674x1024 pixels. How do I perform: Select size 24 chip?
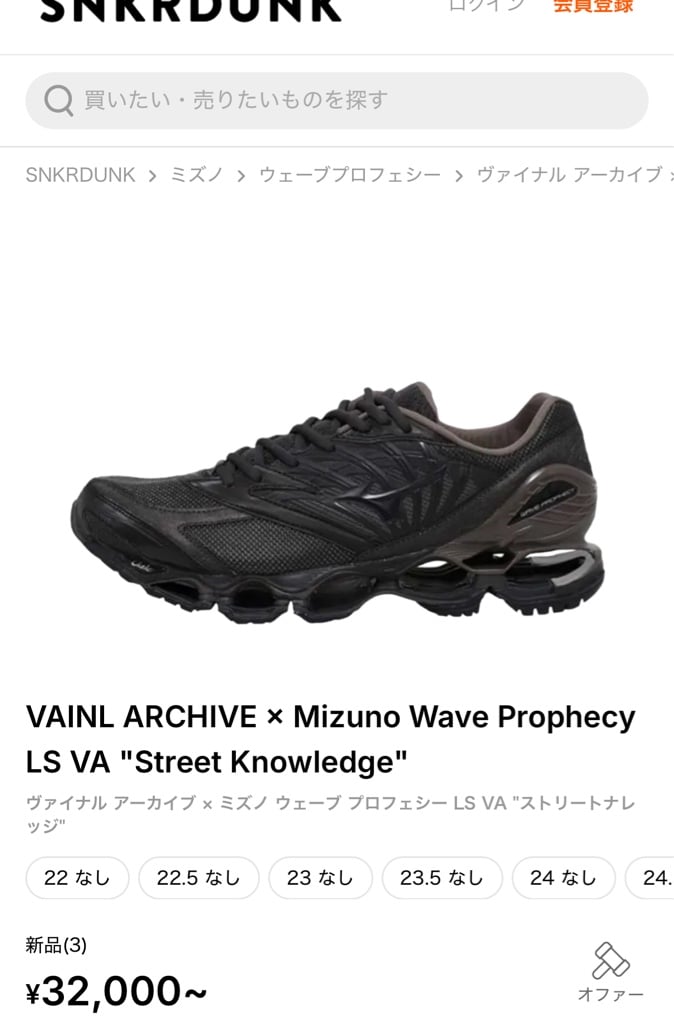point(564,878)
